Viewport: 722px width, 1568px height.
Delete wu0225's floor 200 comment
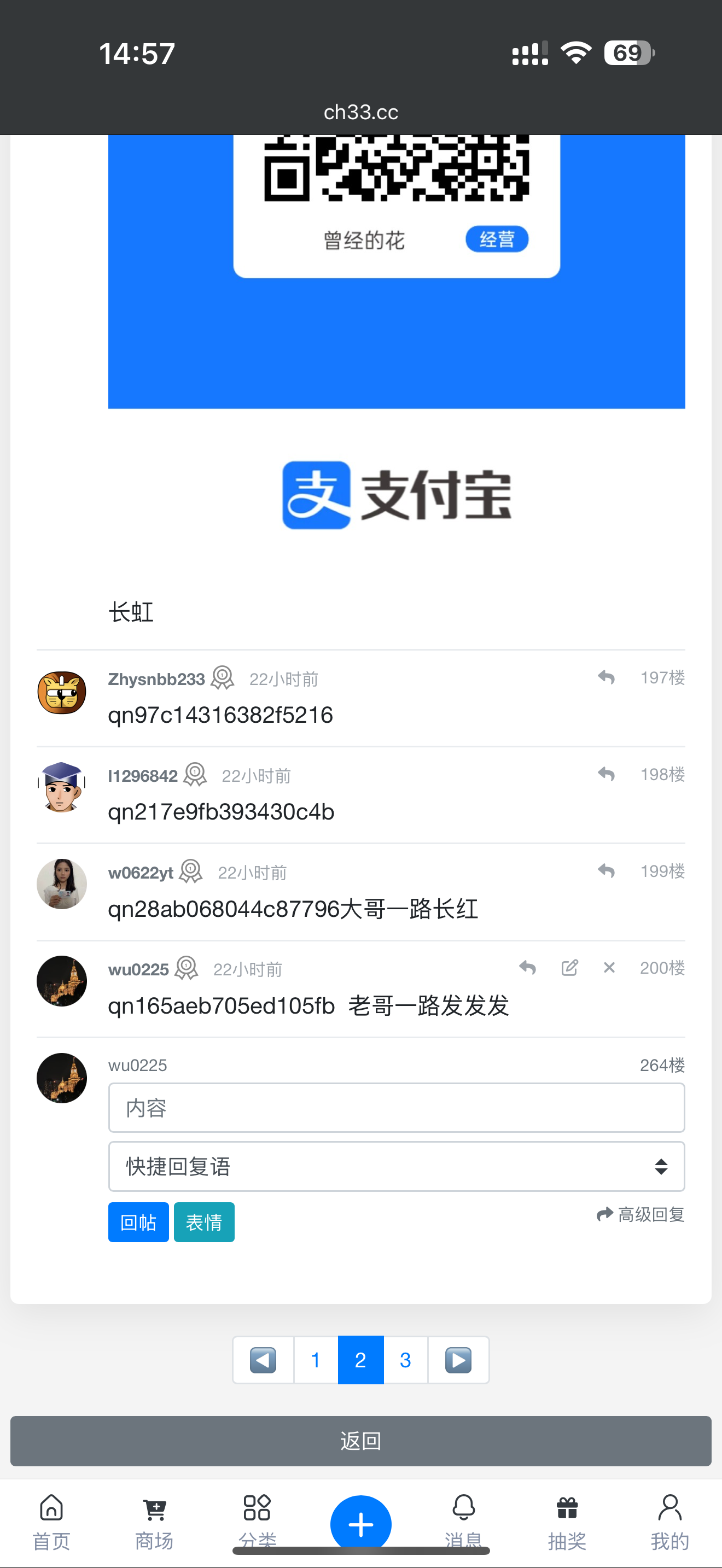[609, 968]
